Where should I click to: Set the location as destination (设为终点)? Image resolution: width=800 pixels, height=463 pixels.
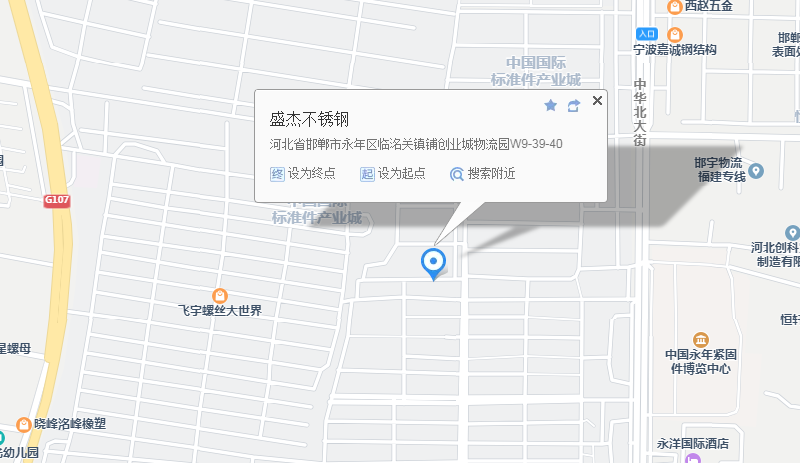pos(303,173)
